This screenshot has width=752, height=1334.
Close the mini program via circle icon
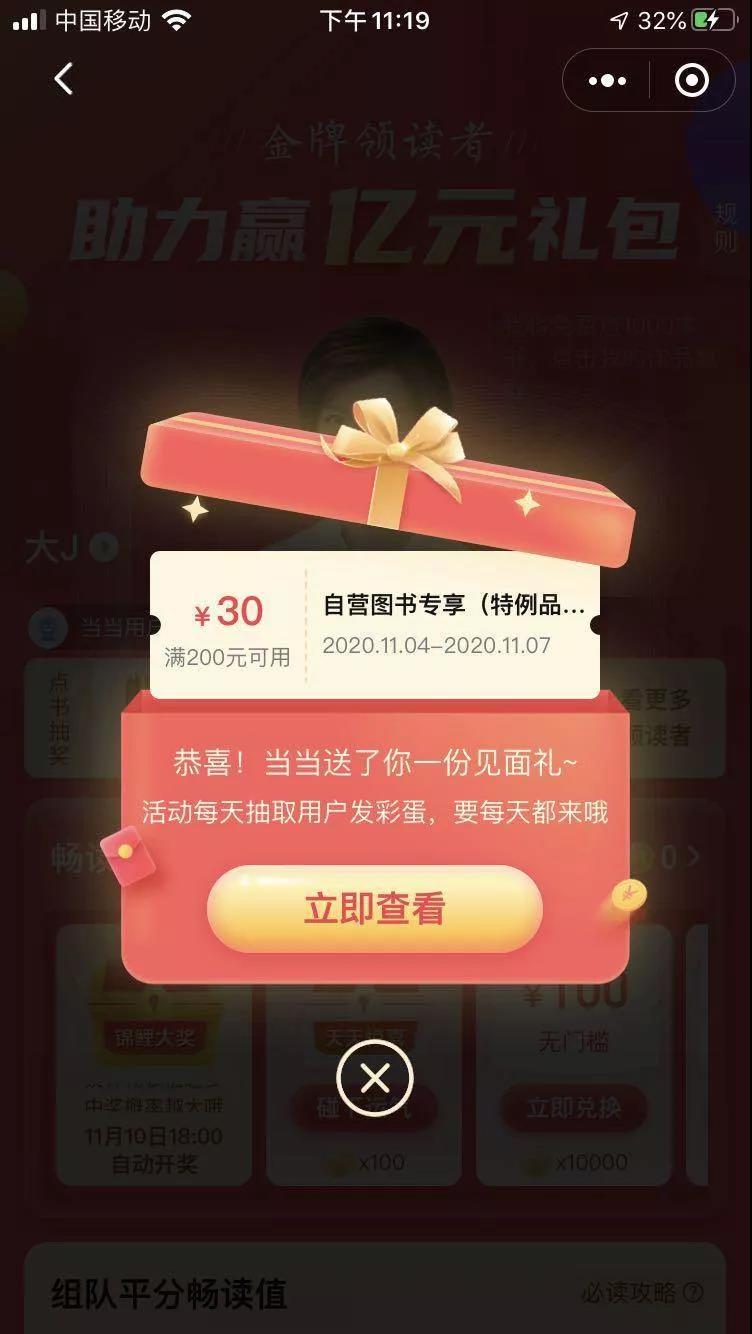click(x=692, y=80)
